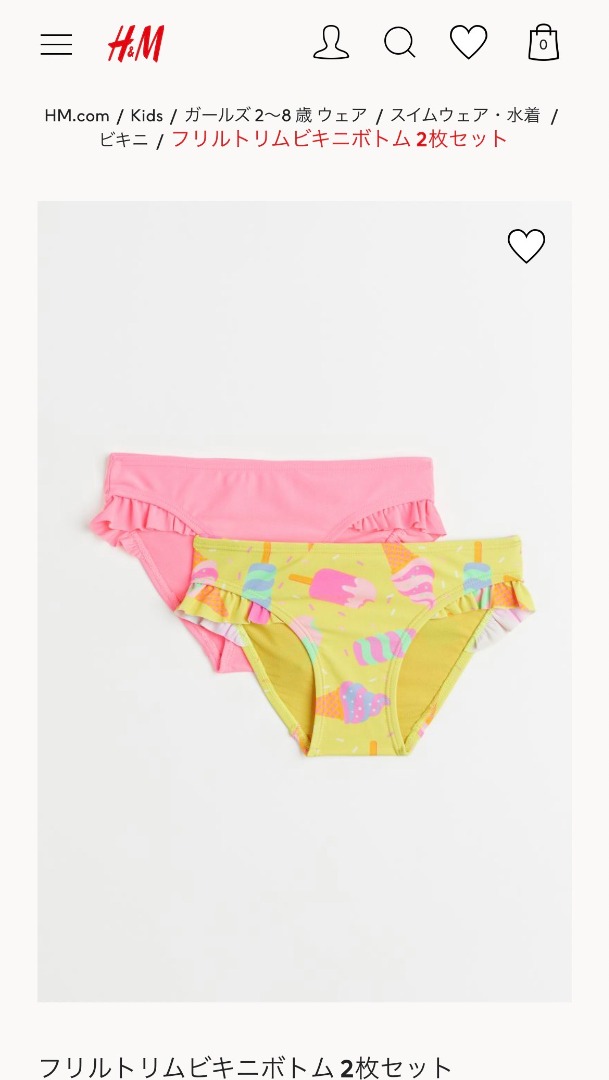Open the search magnifier
The image size is (609, 1080).
pyautogui.click(x=399, y=43)
